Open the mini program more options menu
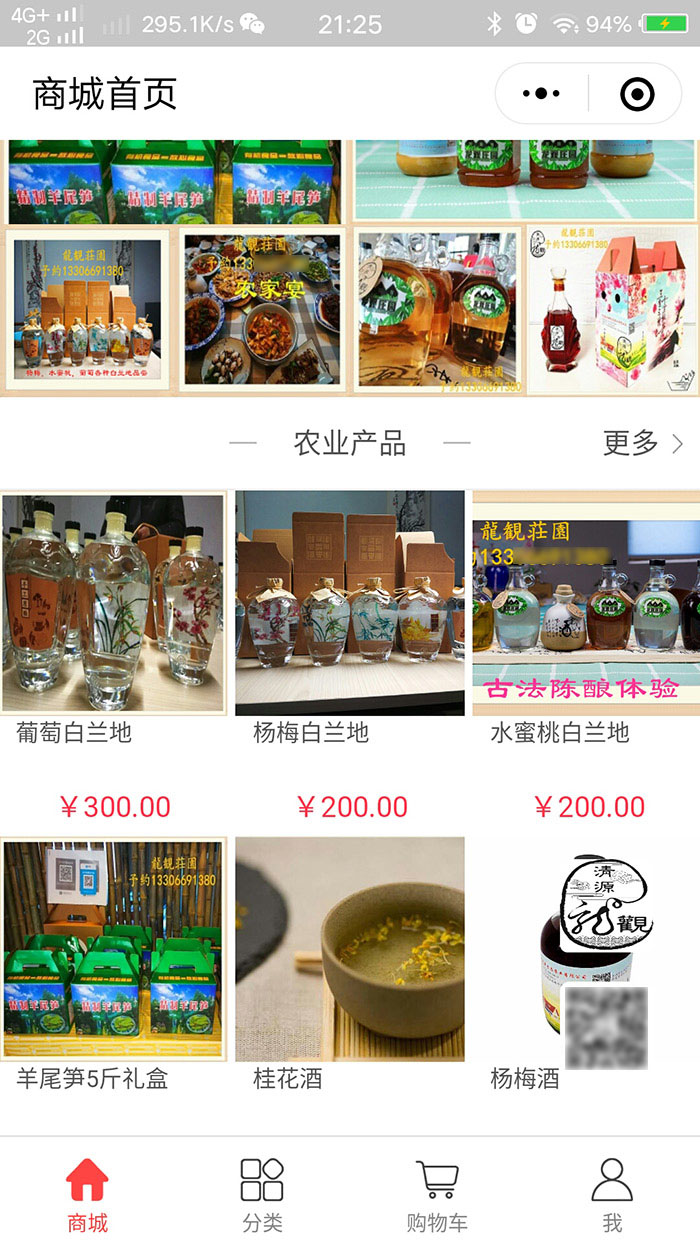The width and height of the screenshot is (700, 1244). pyautogui.click(x=541, y=94)
